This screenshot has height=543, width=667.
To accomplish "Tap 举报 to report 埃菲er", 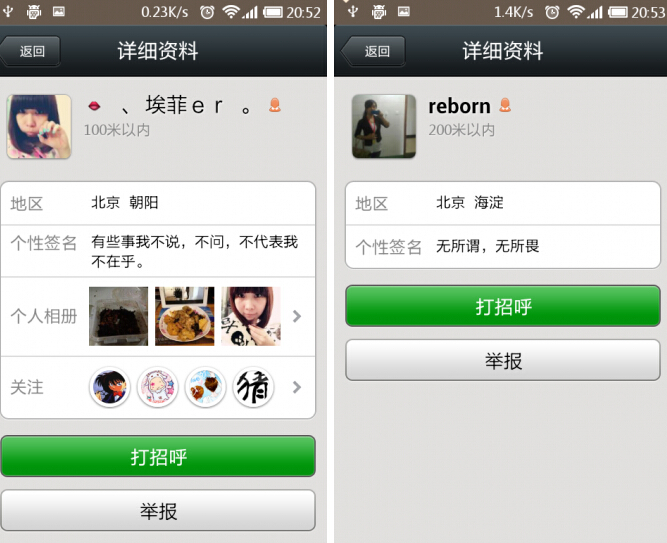I will click(x=158, y=511).
